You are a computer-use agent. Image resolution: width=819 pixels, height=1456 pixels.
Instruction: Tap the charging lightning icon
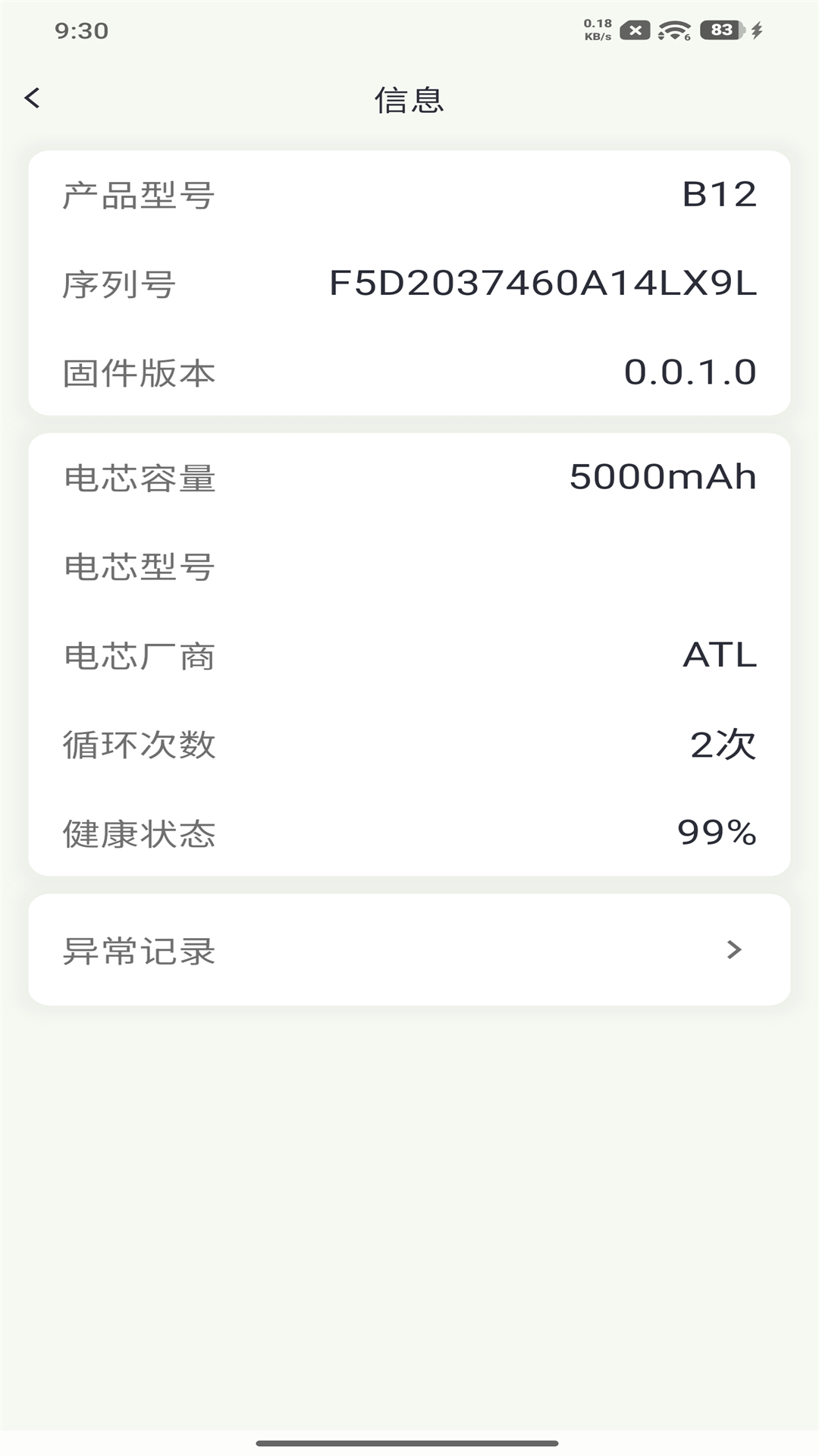pyautogui.click(x=758, y=30)
